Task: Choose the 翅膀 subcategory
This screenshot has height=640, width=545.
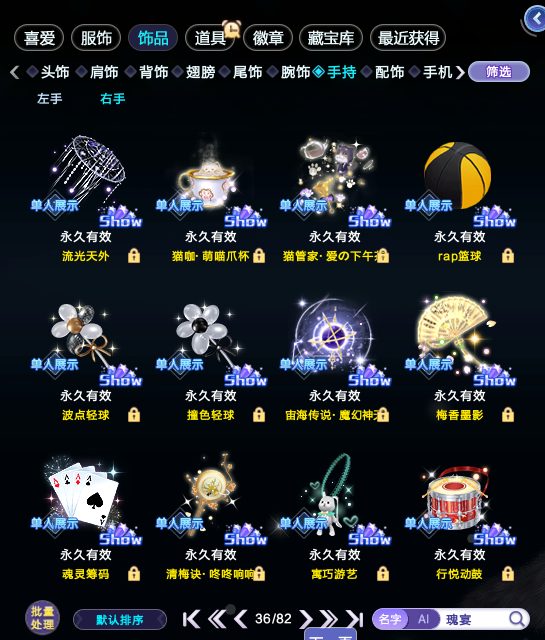Action: pos(200,72)
